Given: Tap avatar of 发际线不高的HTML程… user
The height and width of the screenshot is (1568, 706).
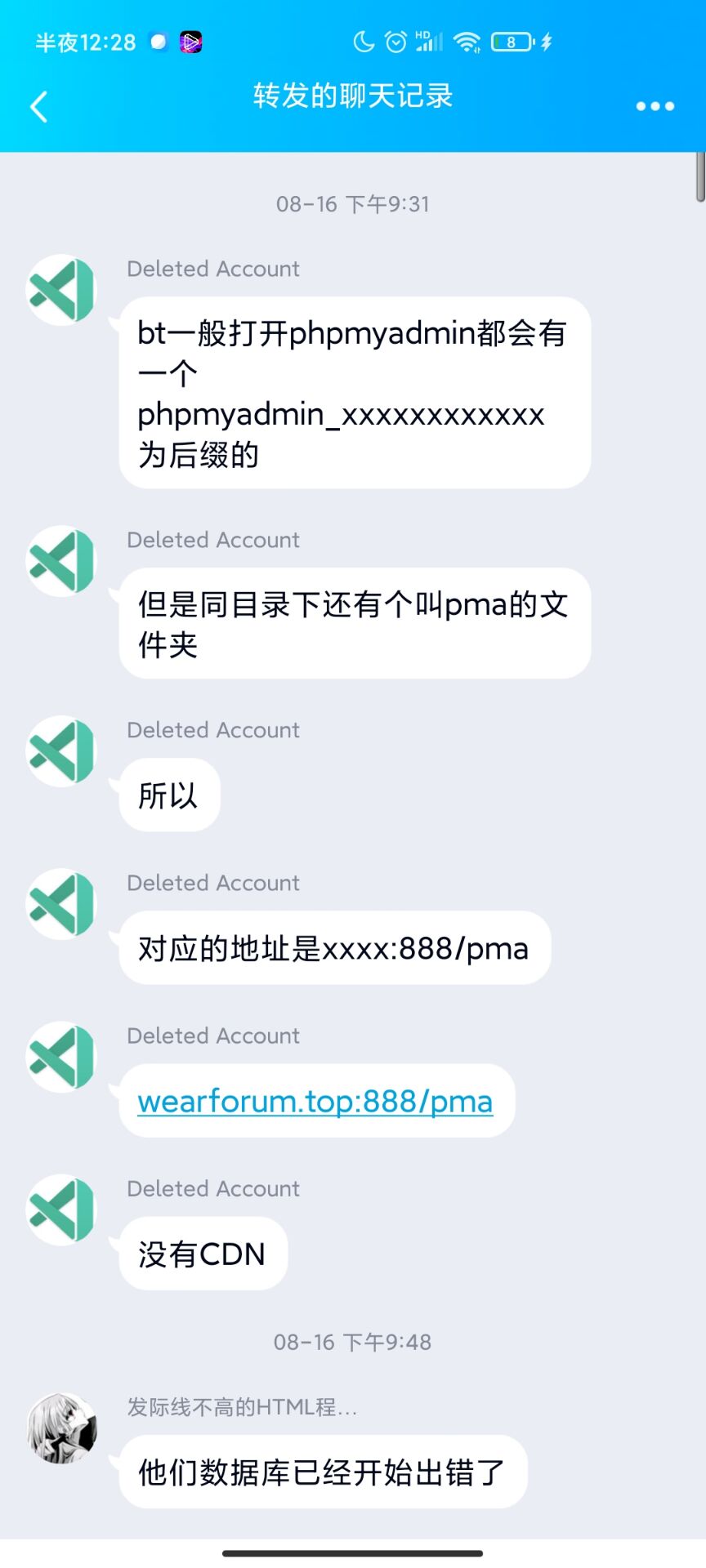Looking at the screenshot, I should point(62,1428).
